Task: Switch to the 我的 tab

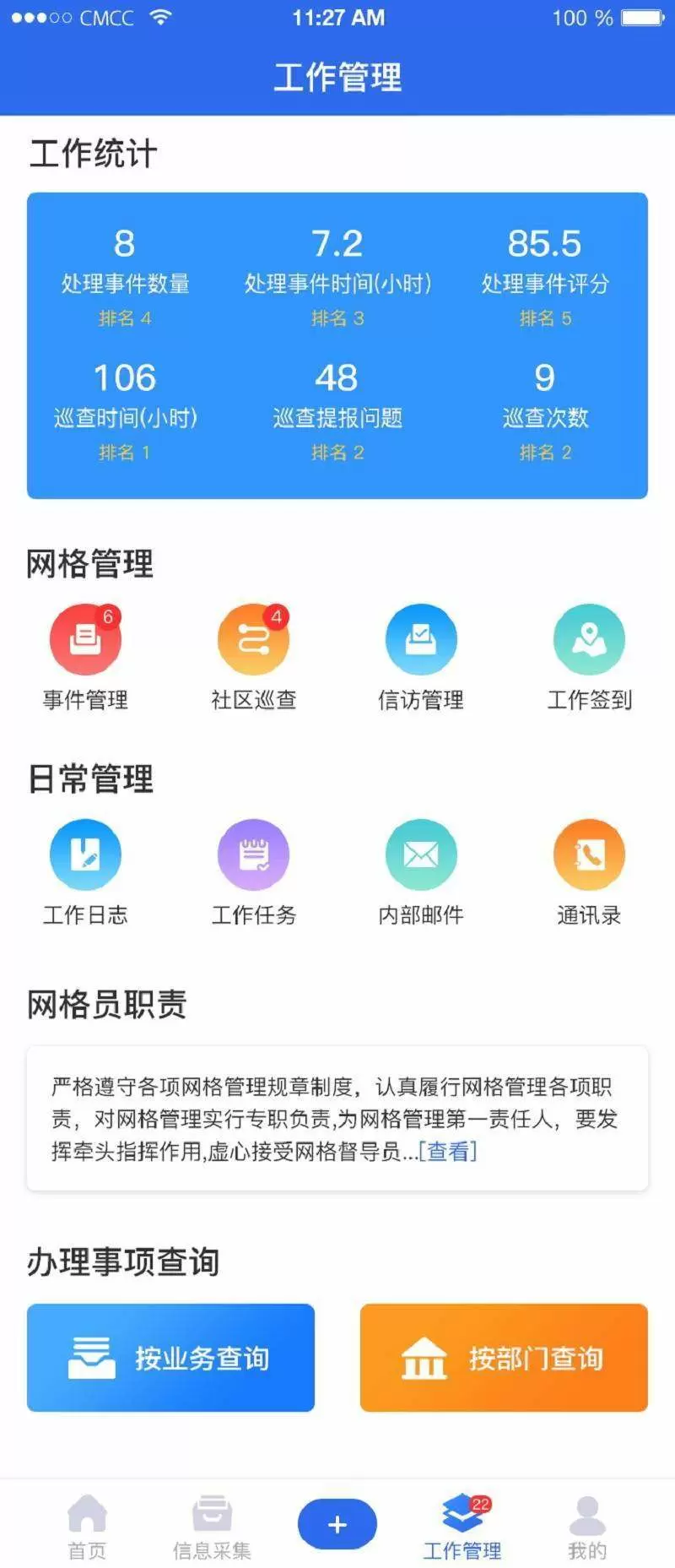Action: pos(587,1525)
